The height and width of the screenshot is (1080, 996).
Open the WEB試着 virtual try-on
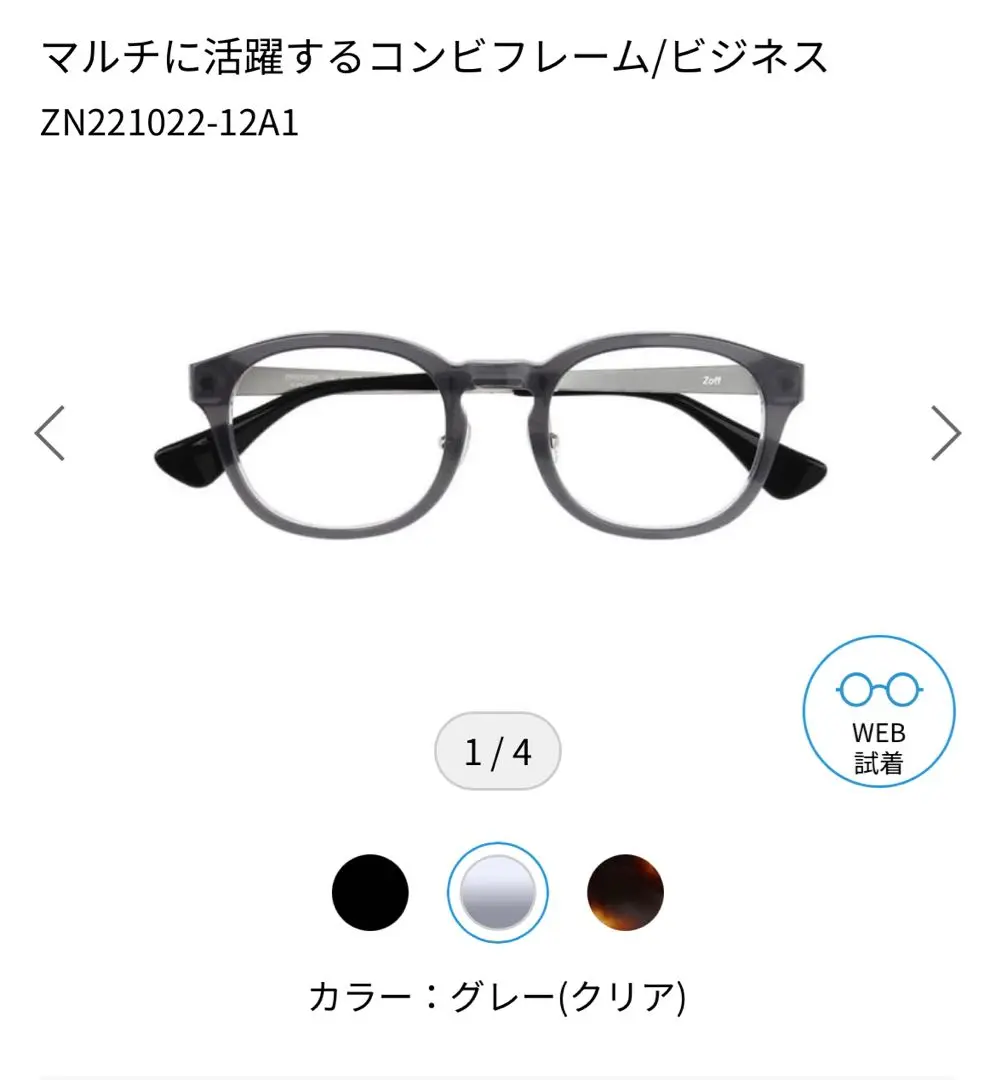[x=879, y=712]
